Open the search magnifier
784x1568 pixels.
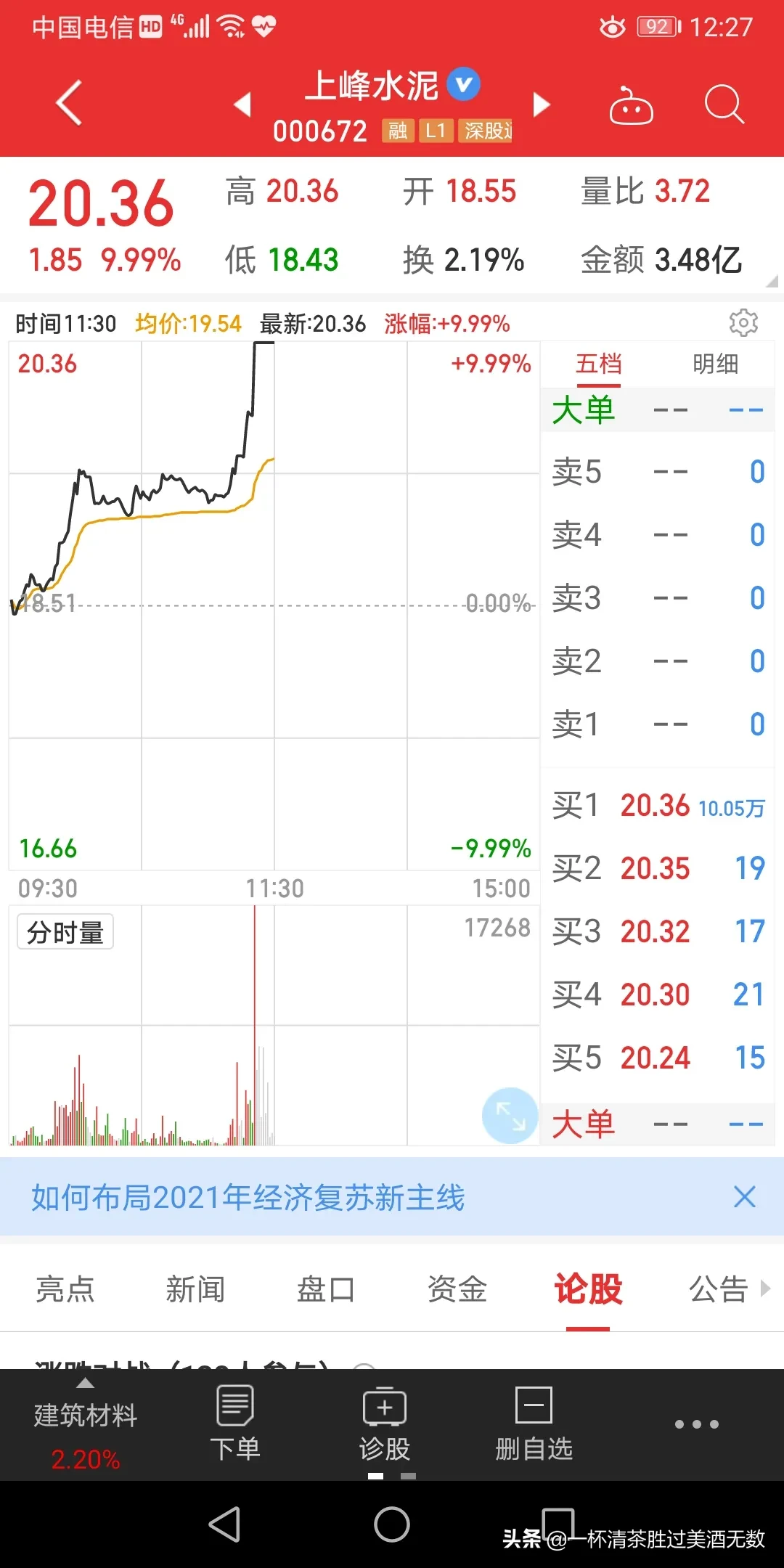(x=724, y=105)
